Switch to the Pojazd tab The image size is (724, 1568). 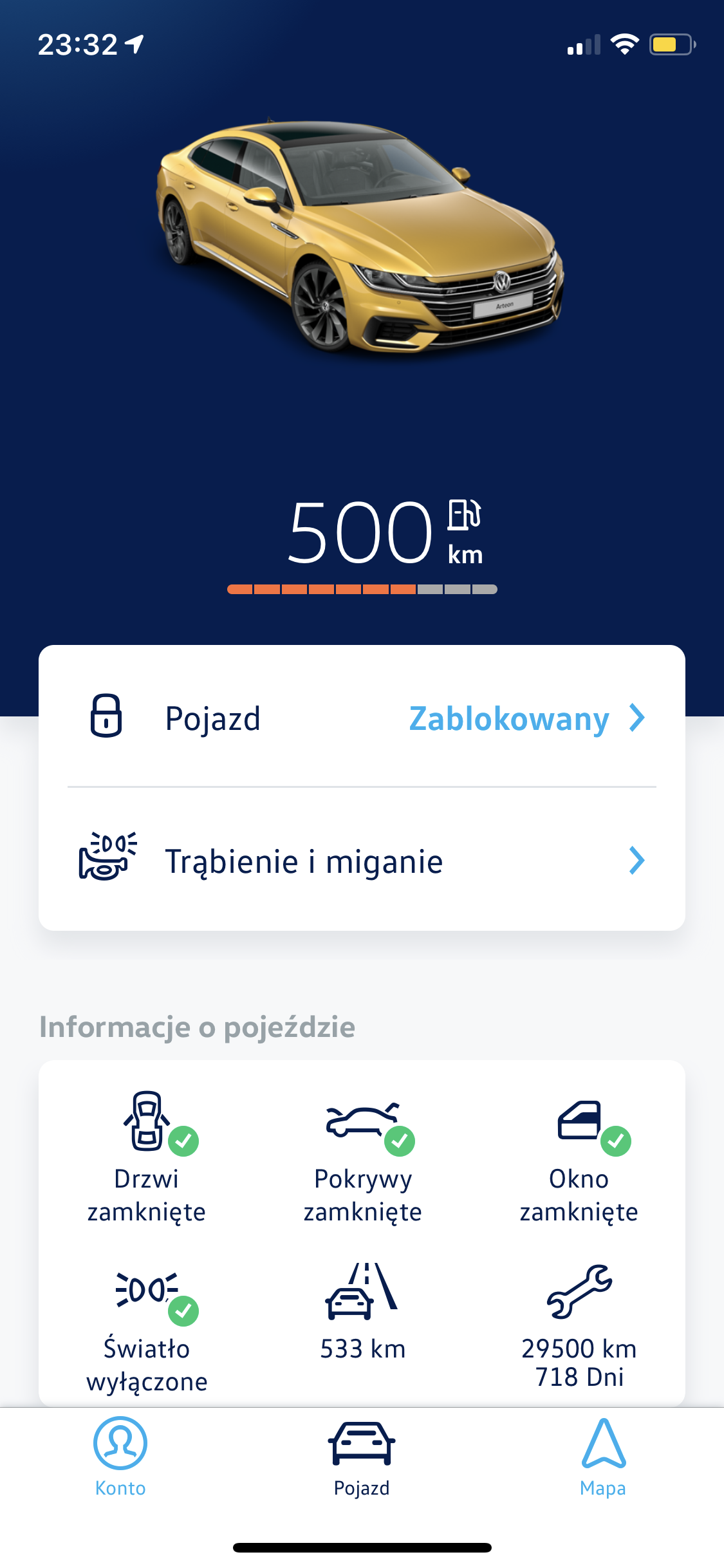[x=362, y=1457]
